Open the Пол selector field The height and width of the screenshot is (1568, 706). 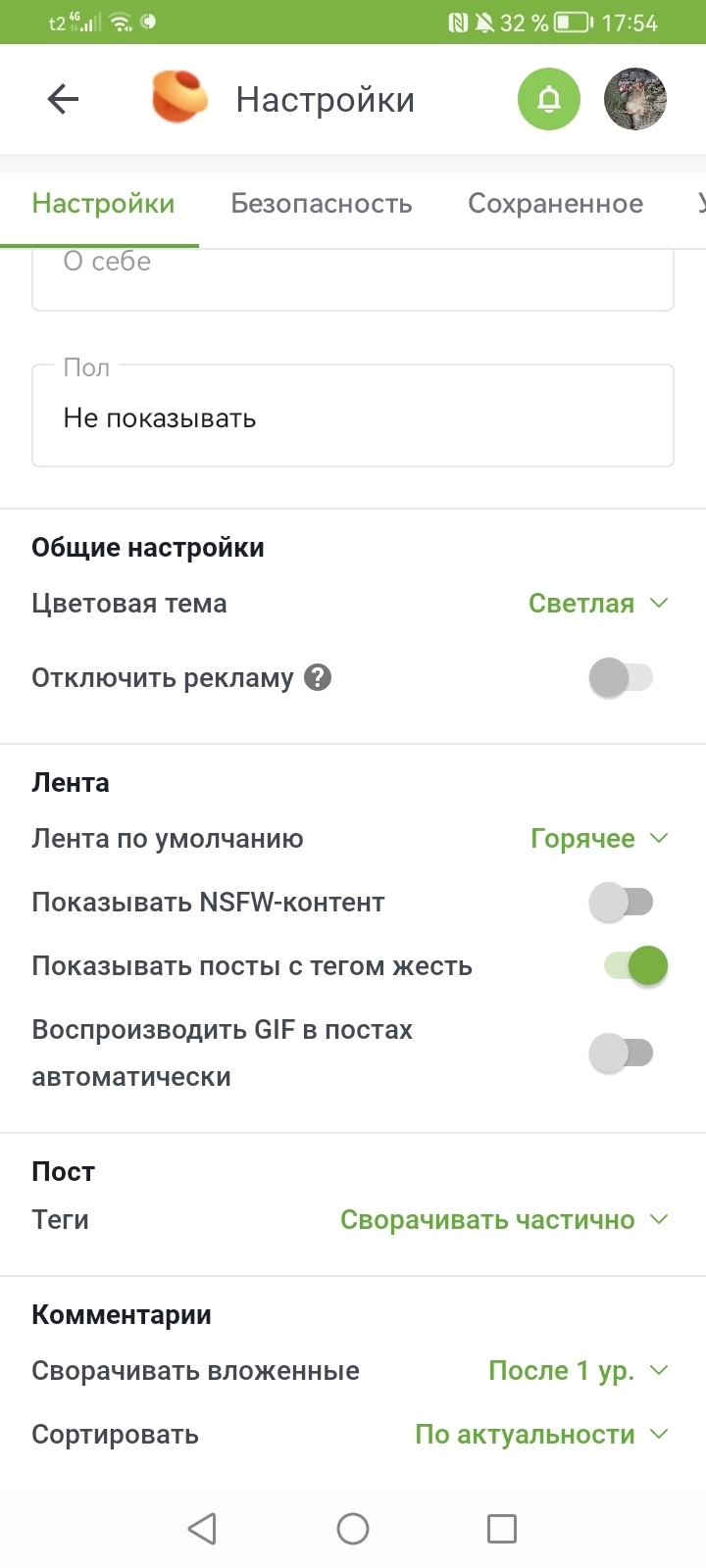pos(353,416)
